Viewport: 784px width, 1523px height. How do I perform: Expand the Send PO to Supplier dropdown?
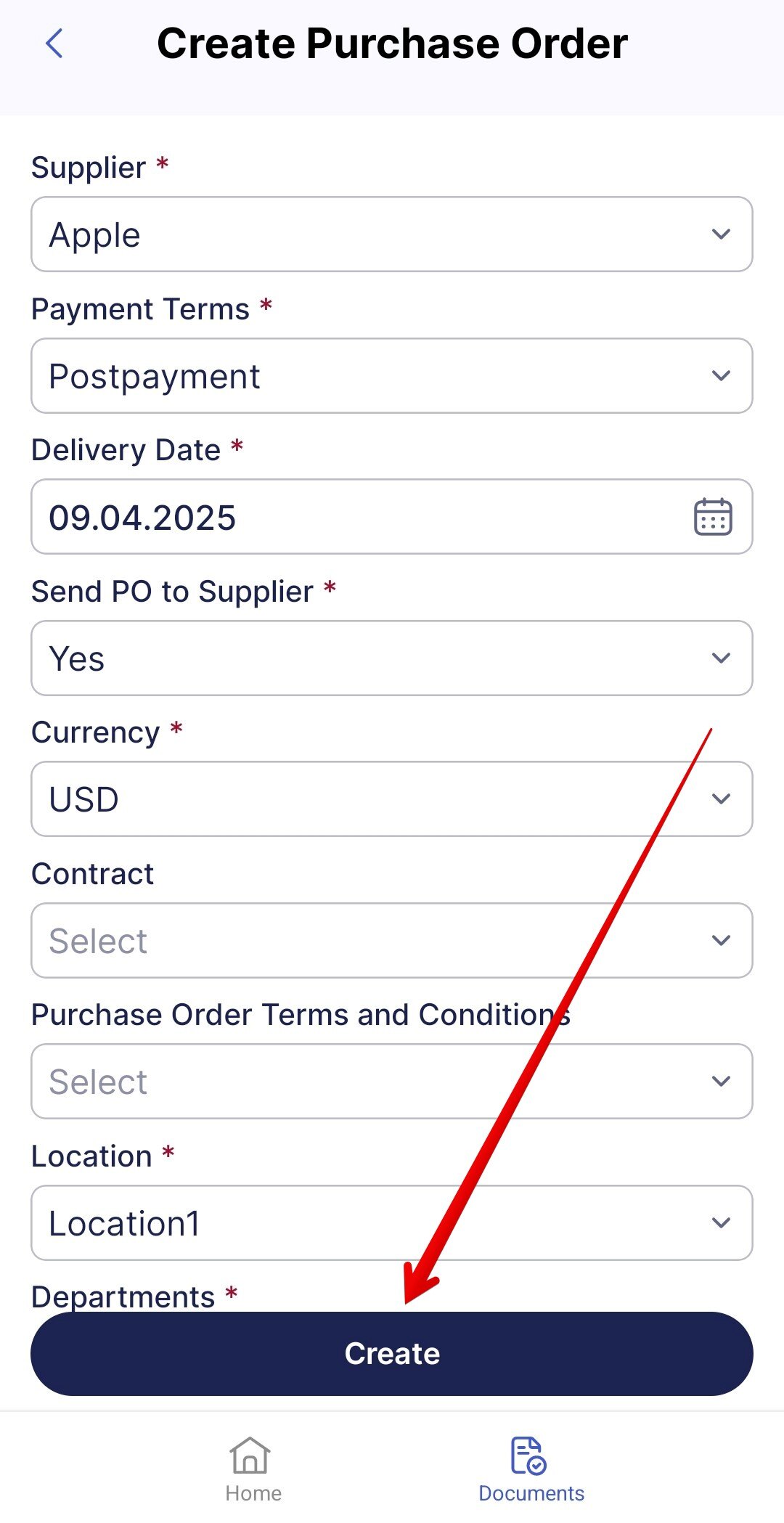(392, 658)
